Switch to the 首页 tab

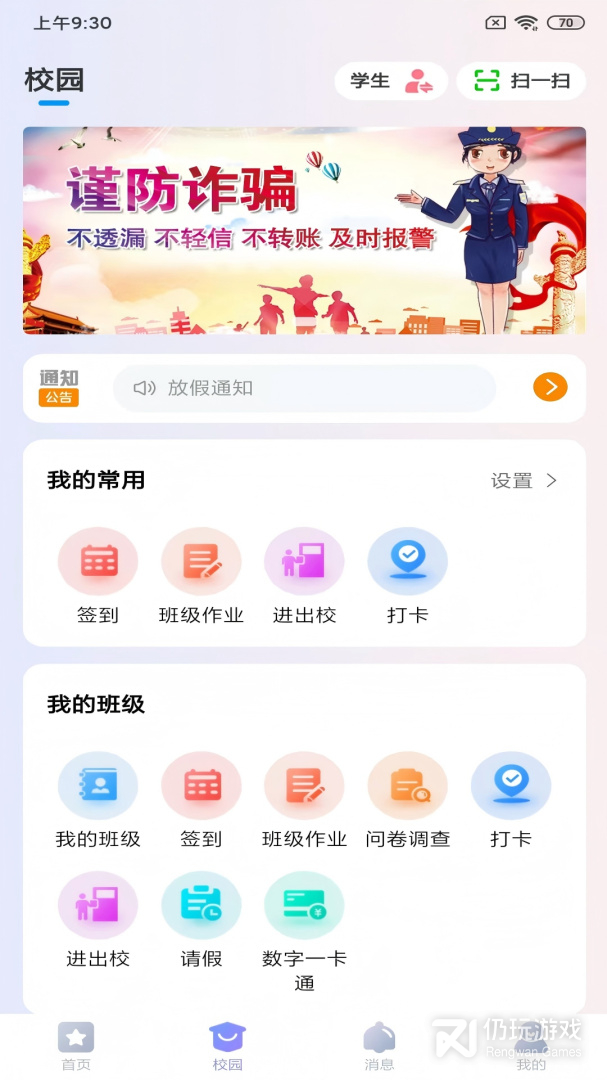[76, 1045]
